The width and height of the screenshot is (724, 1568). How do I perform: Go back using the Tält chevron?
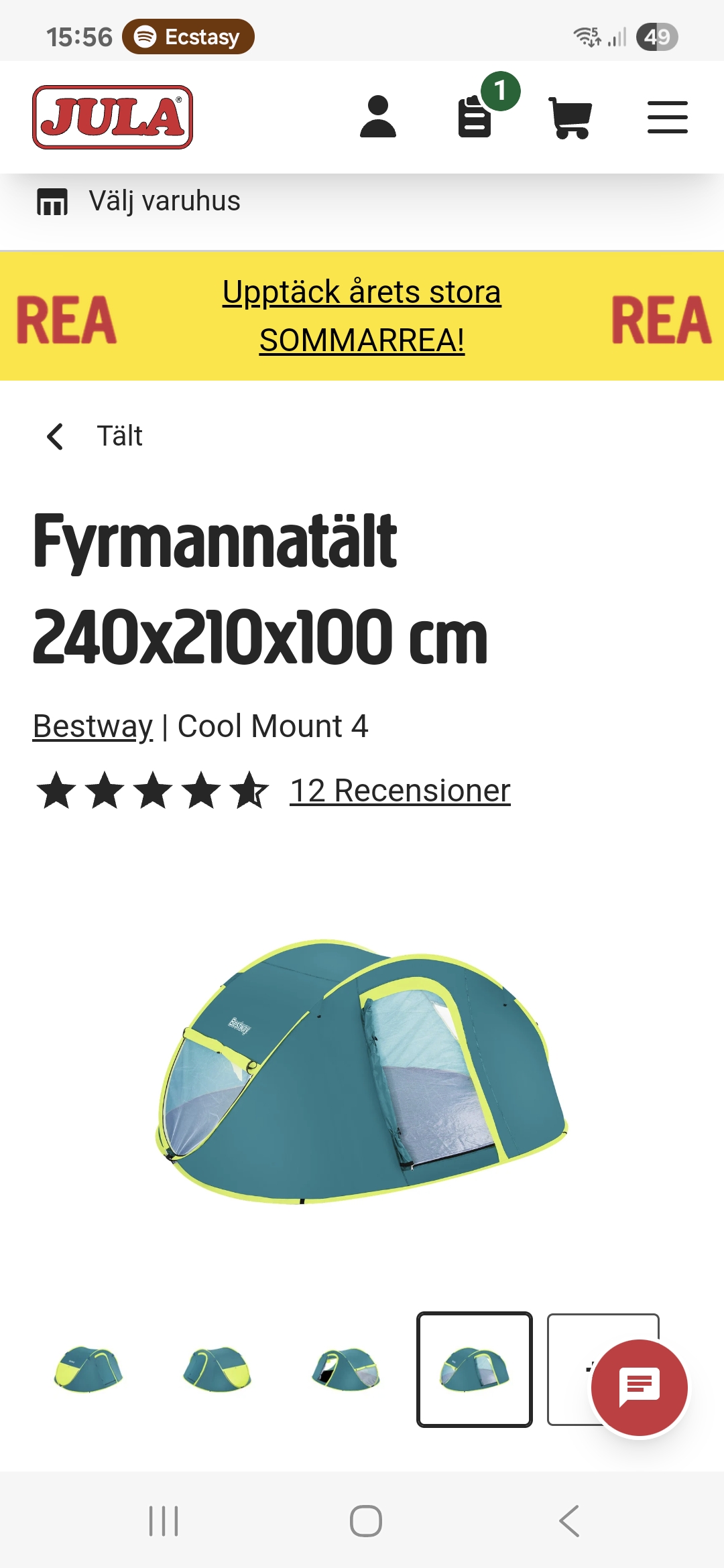click(x=54, y=436)
